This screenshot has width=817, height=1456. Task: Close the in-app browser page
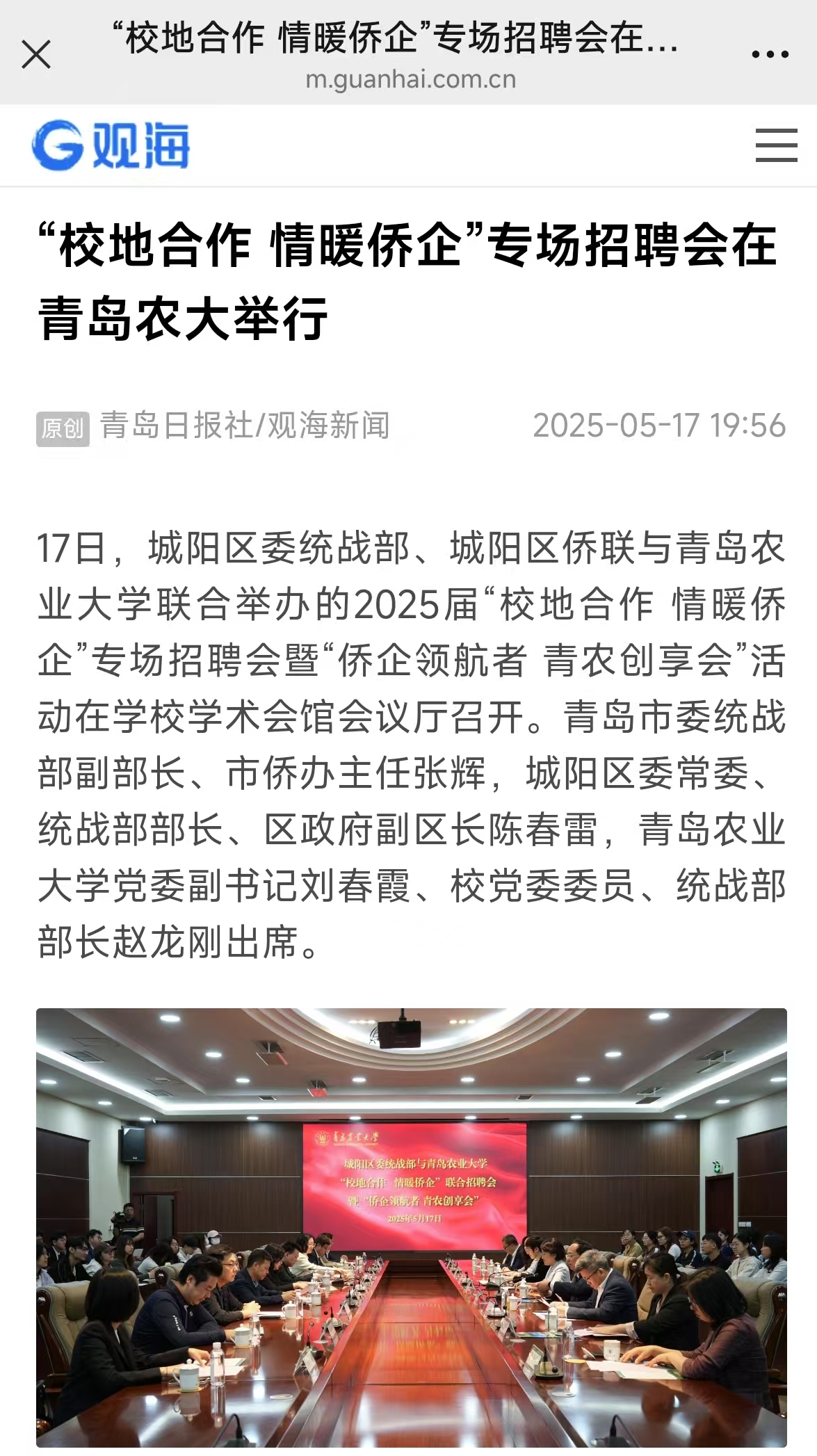click(x=36, y=54)
